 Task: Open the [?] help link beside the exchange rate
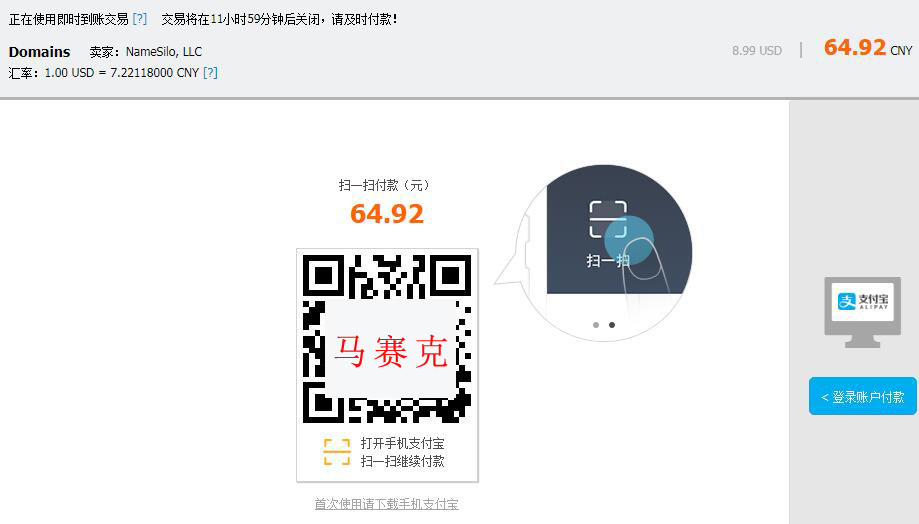[x=210, y=73]
